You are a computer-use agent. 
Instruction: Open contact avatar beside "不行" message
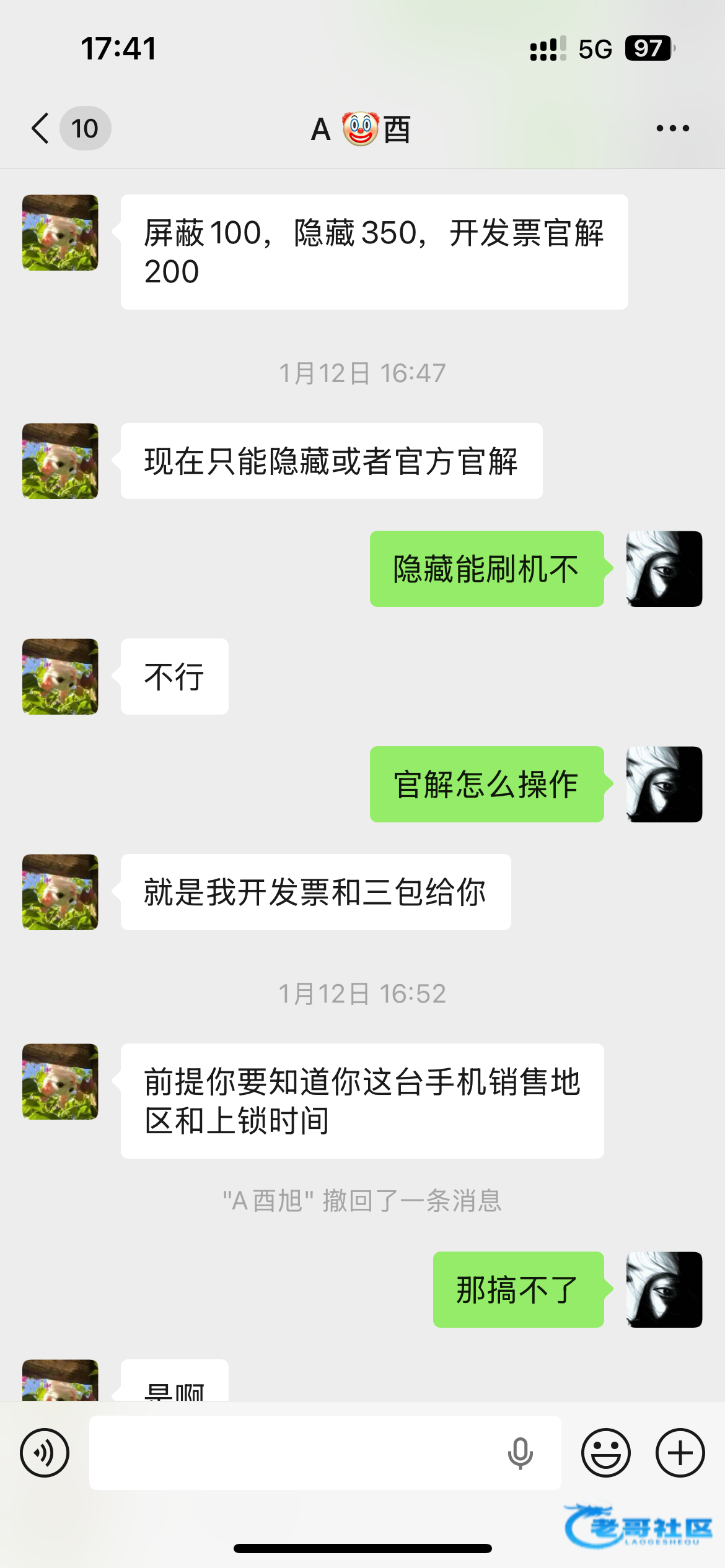[60, 676]
